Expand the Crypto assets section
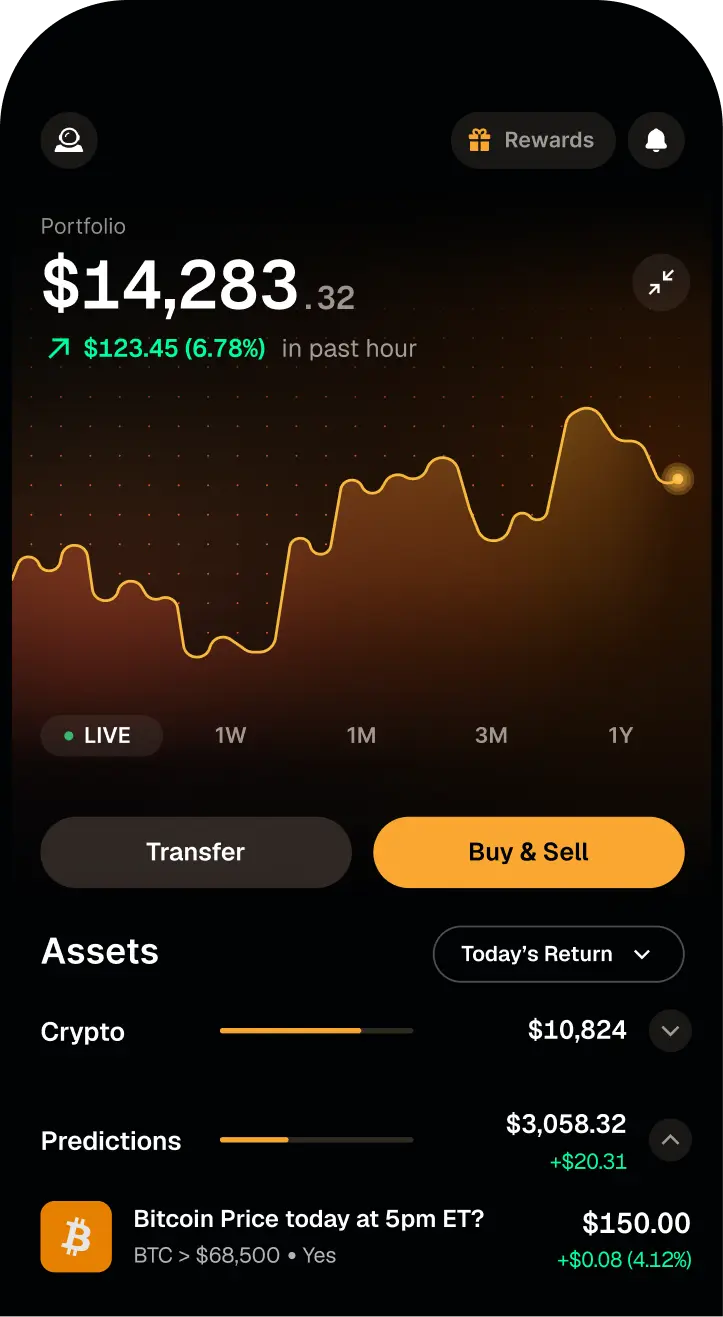Image resolution: width=723 pixels, height=1317 pixels. pyautogui.click(x=670, y=1030)
